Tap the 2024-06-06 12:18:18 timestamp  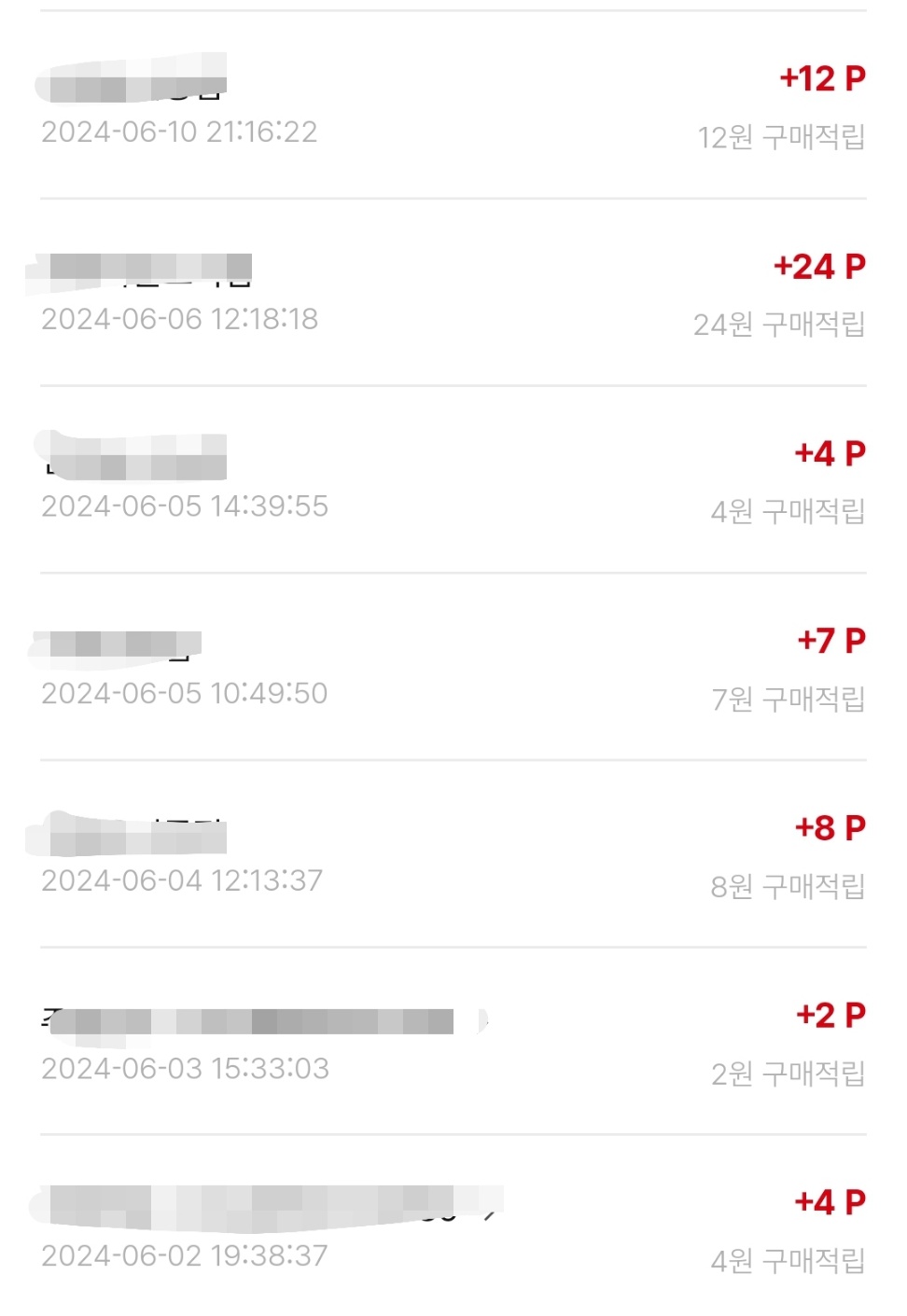click(x=182, y=319)
